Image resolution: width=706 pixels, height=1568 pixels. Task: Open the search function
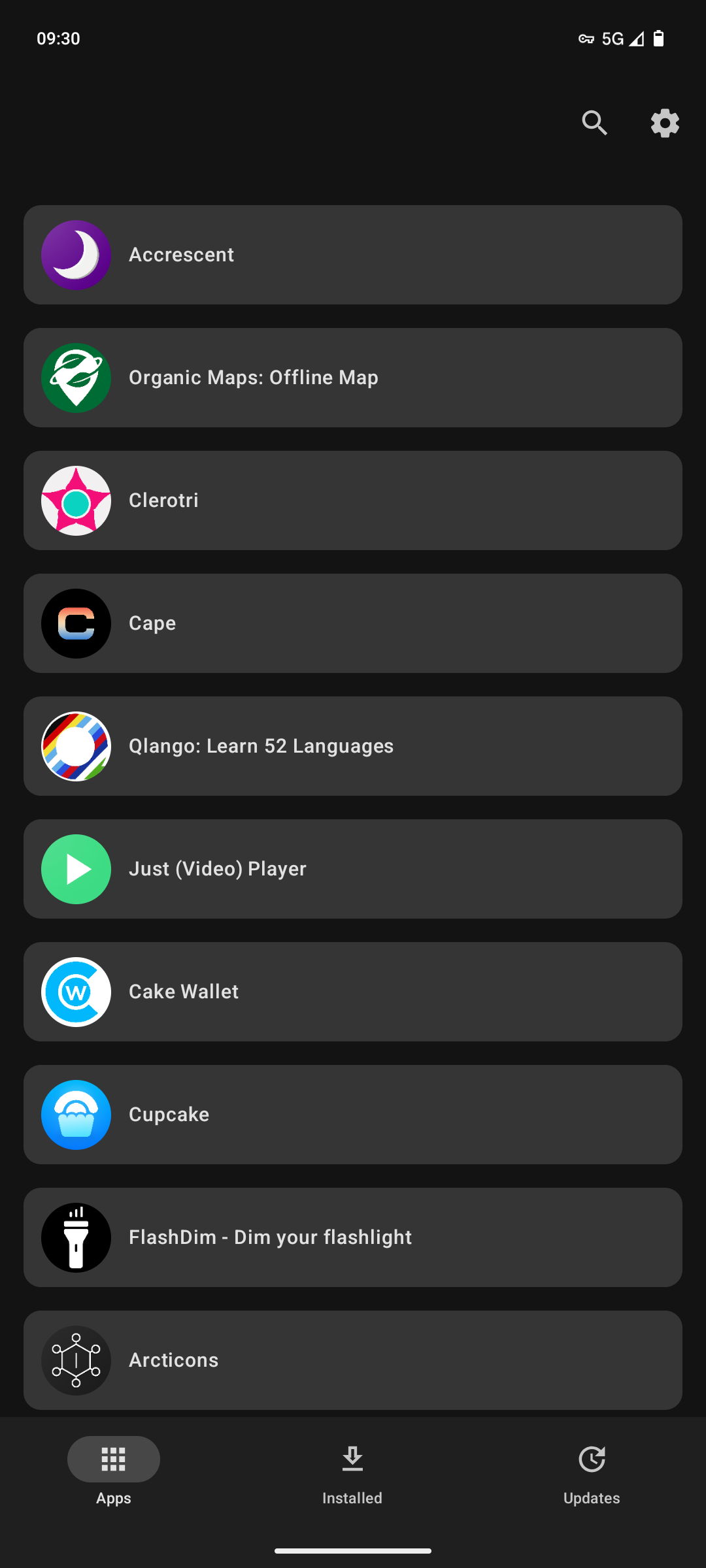point(594,123)
